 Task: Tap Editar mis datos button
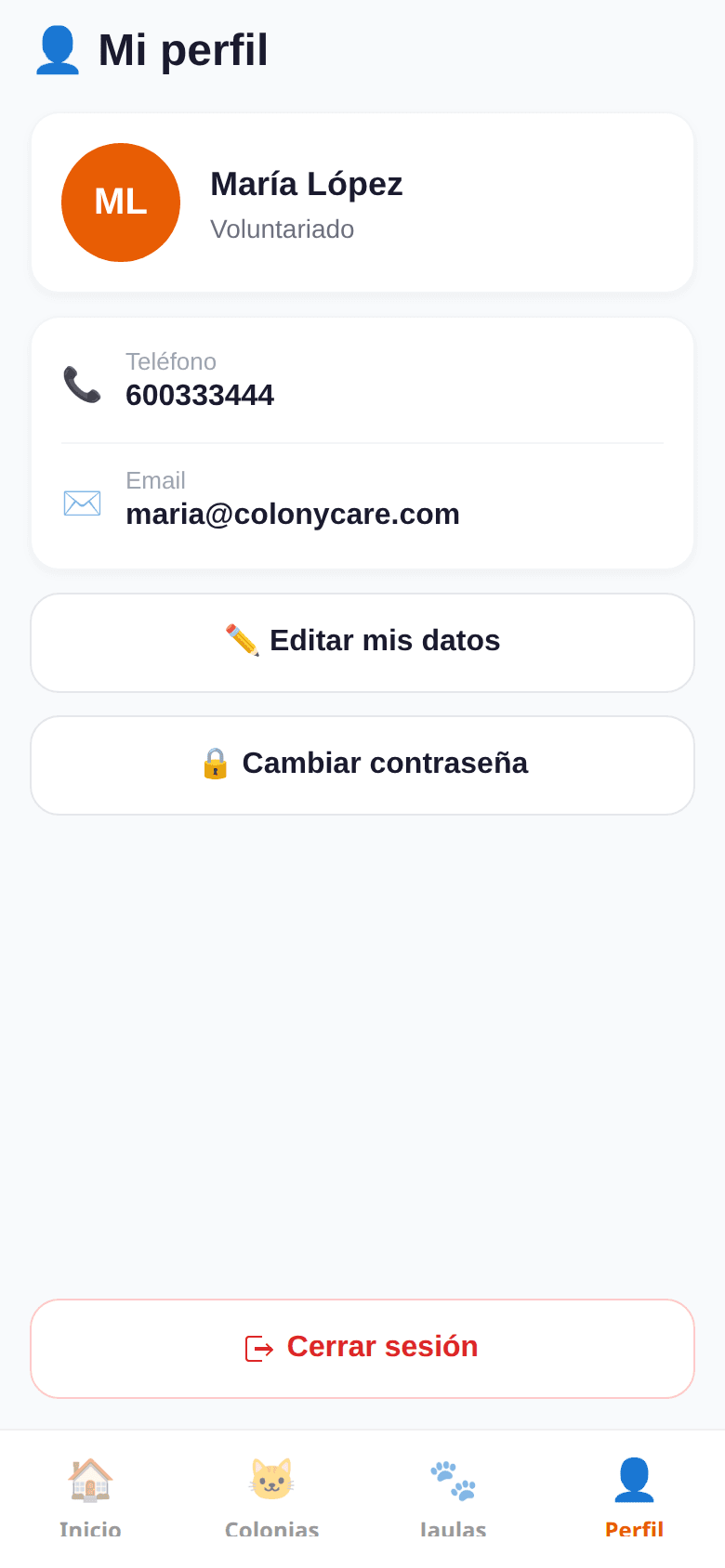(362, 643)
